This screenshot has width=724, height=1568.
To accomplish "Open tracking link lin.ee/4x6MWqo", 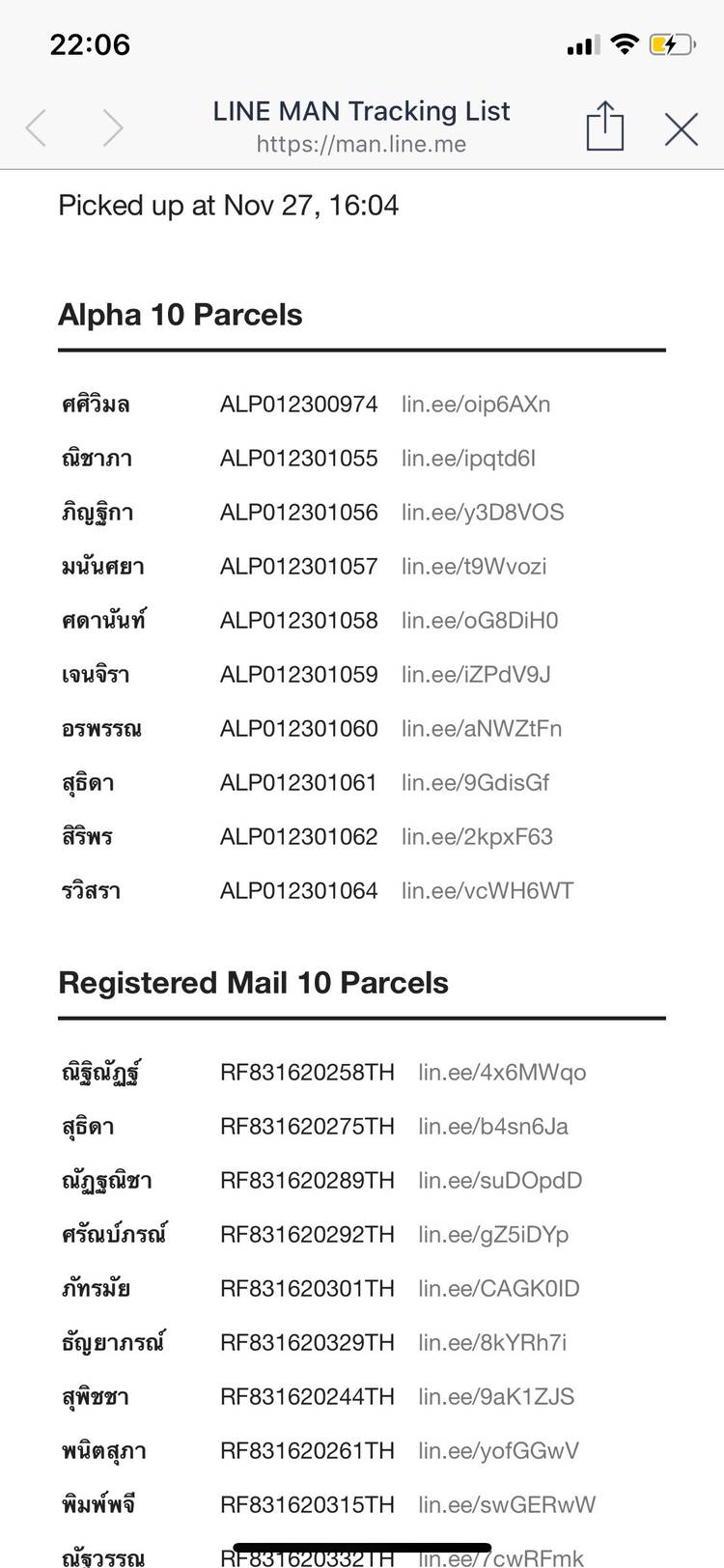I will [x=502, y=1073].
